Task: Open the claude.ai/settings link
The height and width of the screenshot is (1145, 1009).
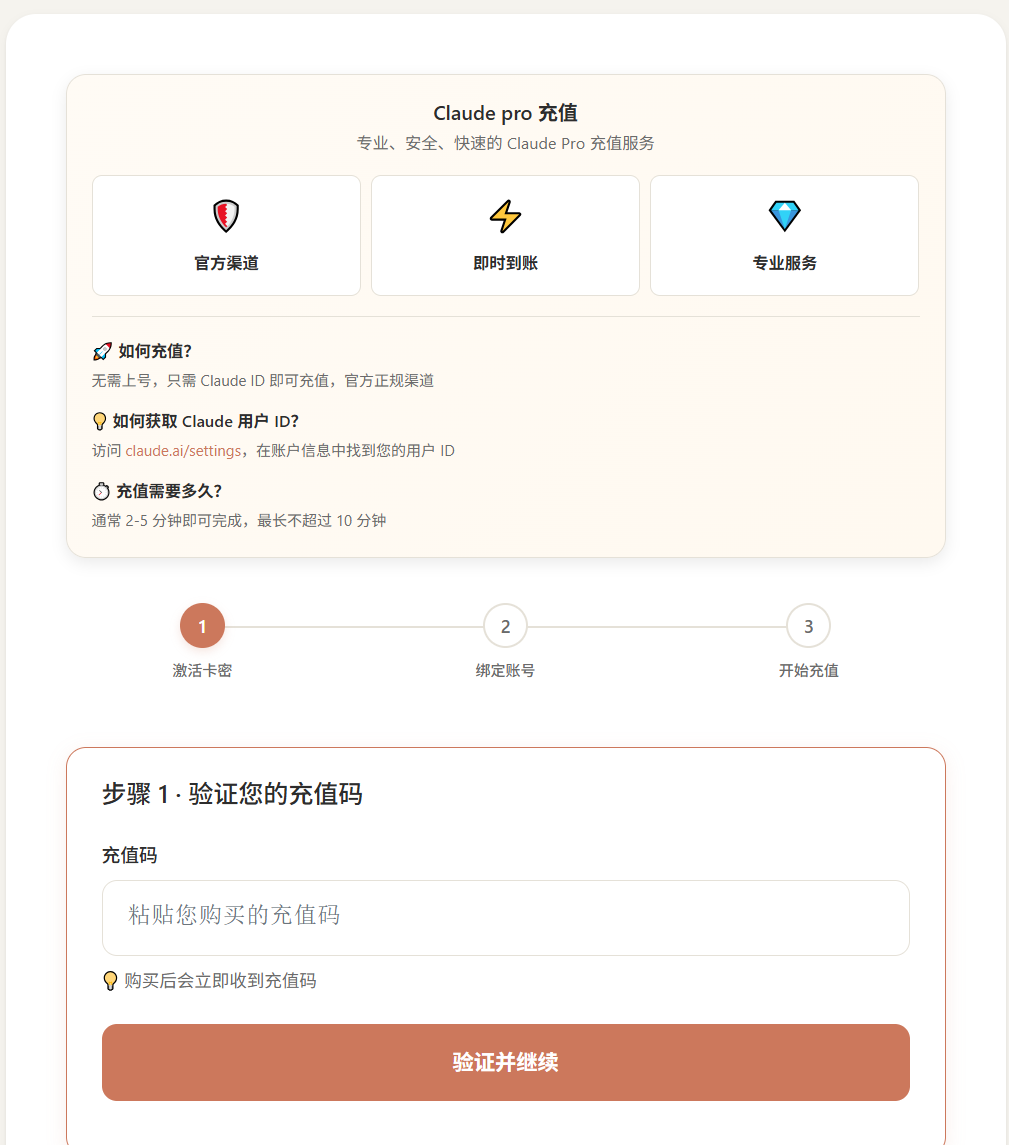Action: [183, 451]
